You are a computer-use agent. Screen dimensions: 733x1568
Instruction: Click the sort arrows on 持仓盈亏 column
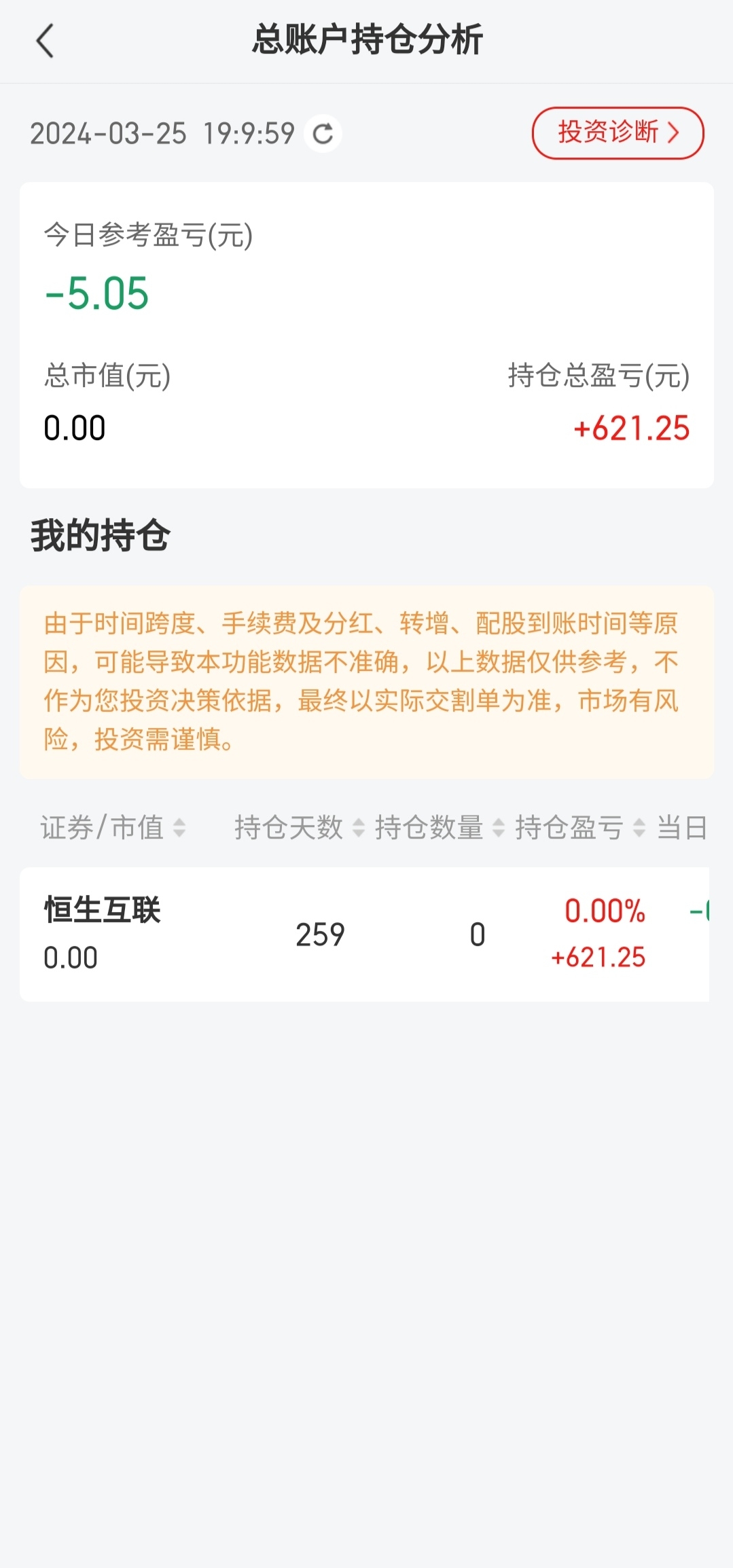(x=639, y=829)
